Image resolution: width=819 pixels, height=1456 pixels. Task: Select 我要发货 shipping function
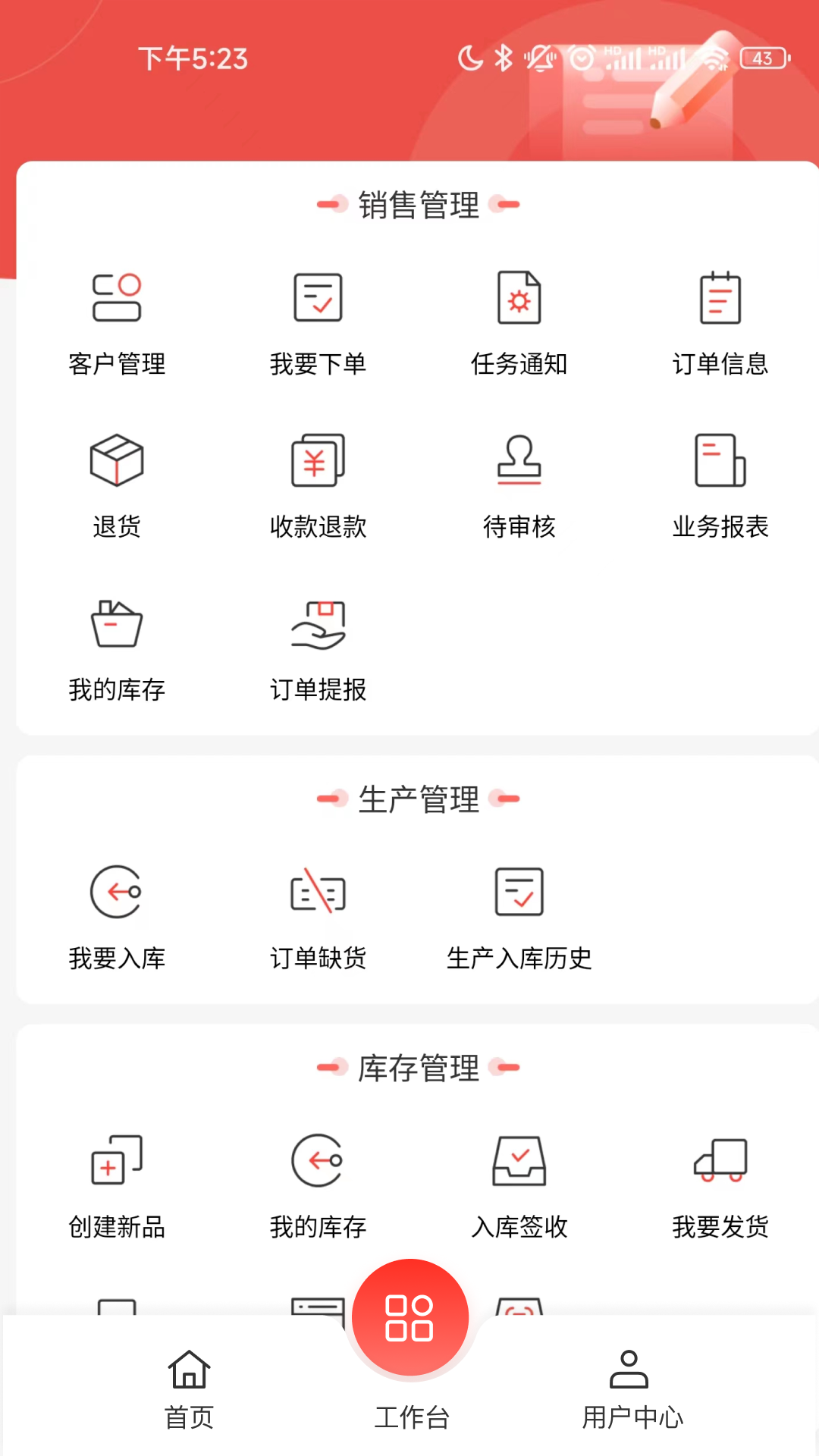tap(720, 1181)
